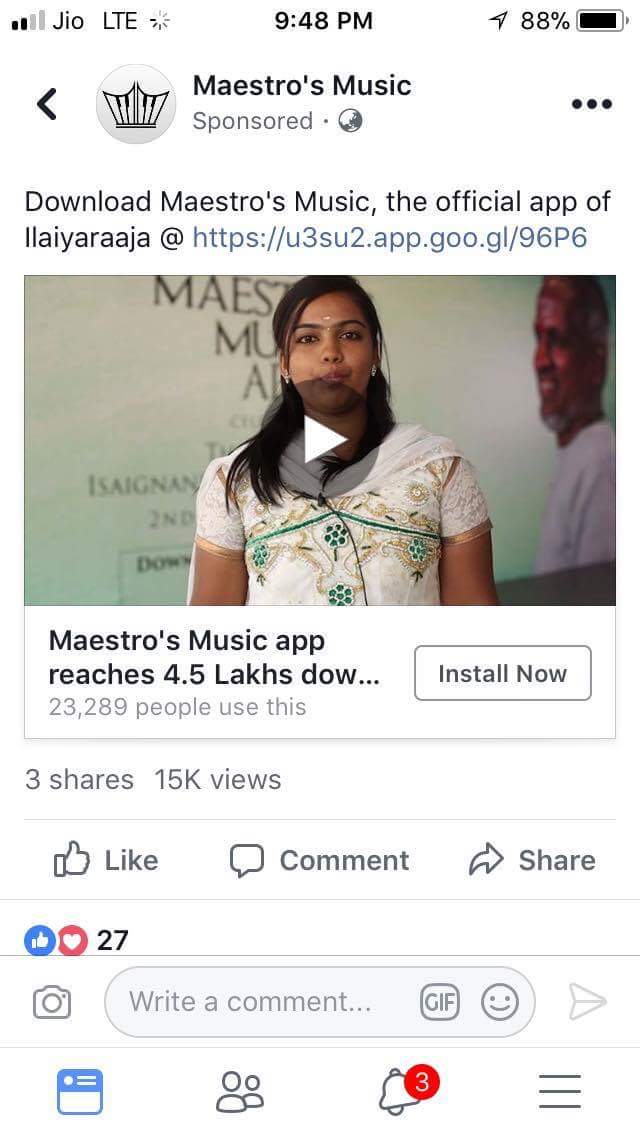Attach a photo with camera icon

[x=52, y=1002]
